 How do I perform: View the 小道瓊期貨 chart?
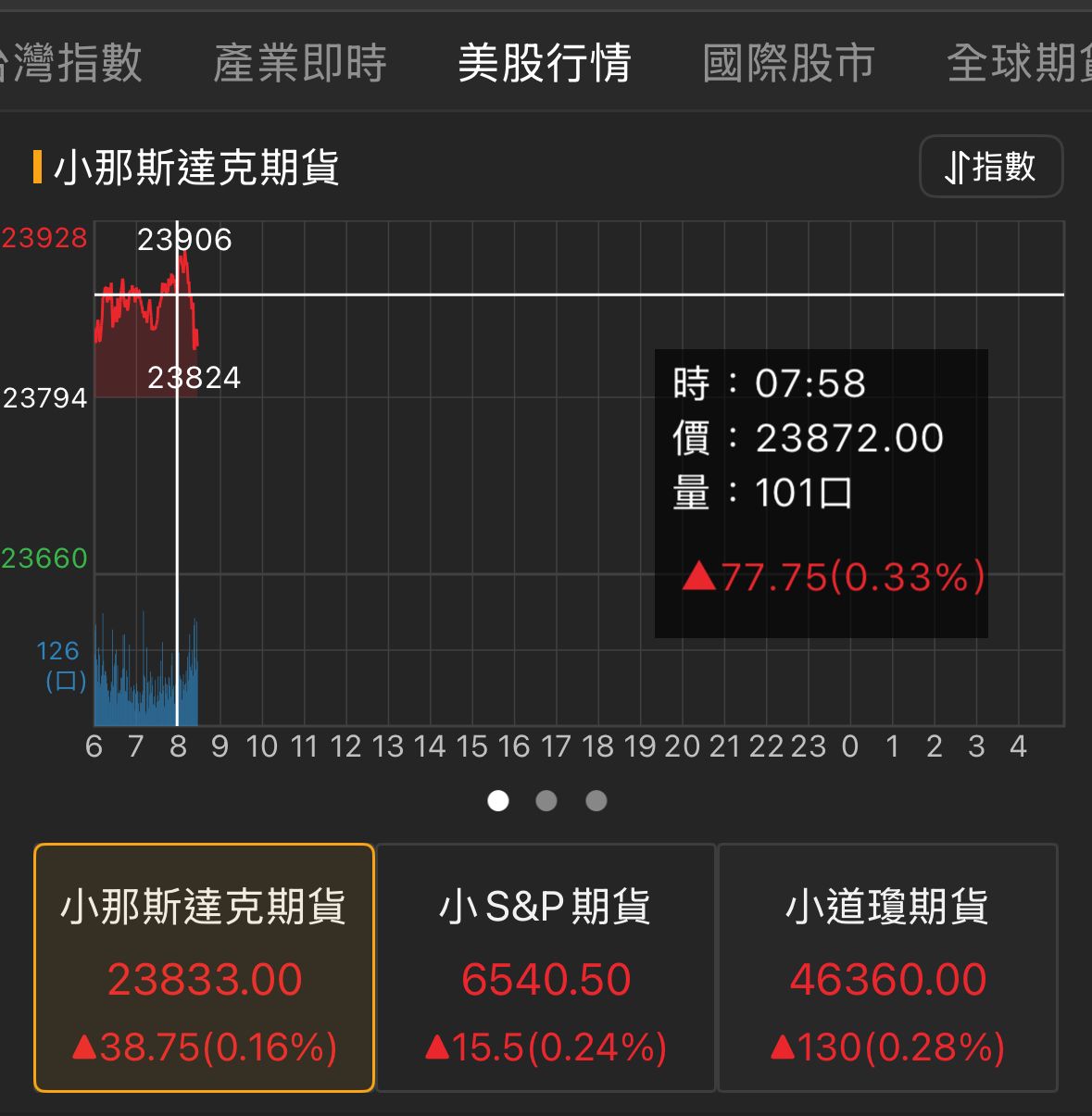(887, 967)
